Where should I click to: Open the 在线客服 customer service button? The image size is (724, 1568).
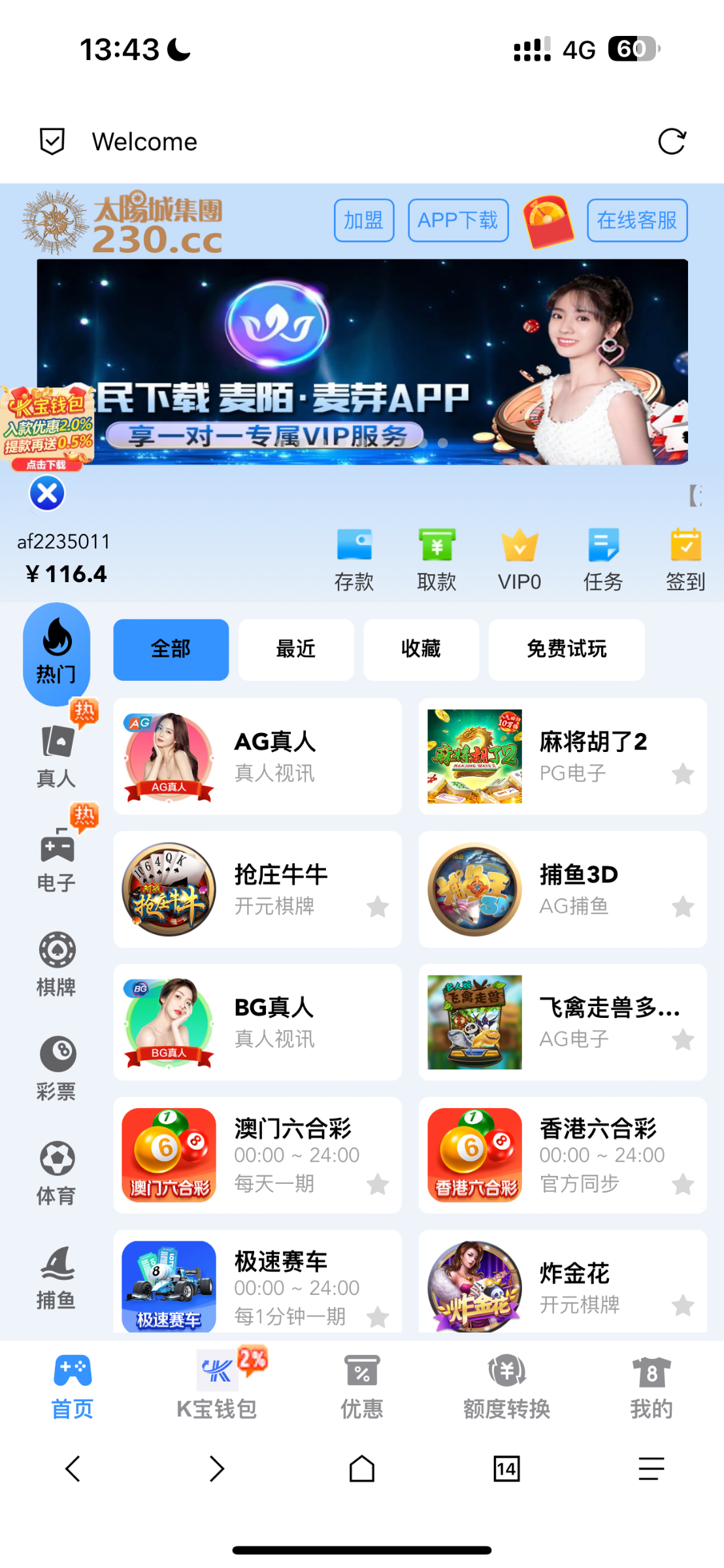click(636, 221)
